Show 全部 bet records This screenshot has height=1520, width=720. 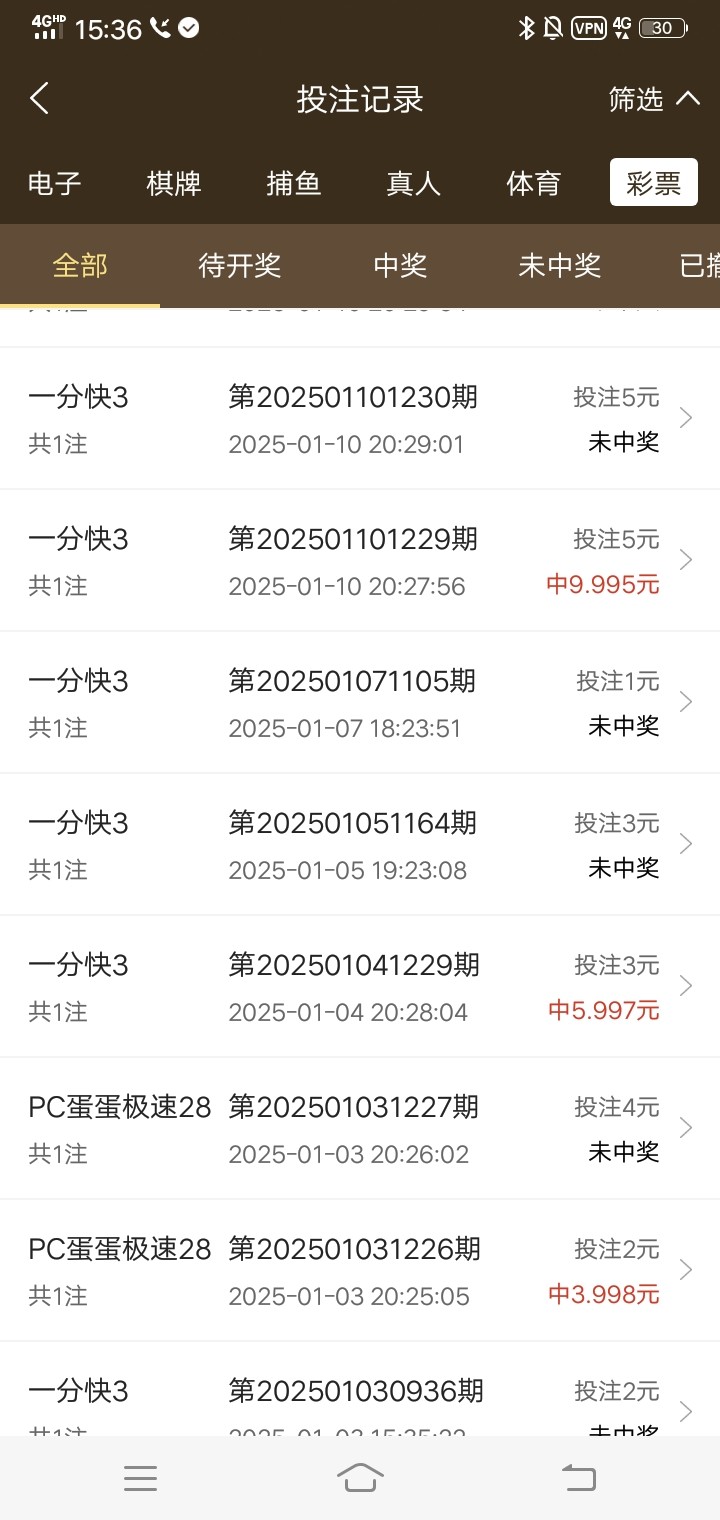pos(80,265)
